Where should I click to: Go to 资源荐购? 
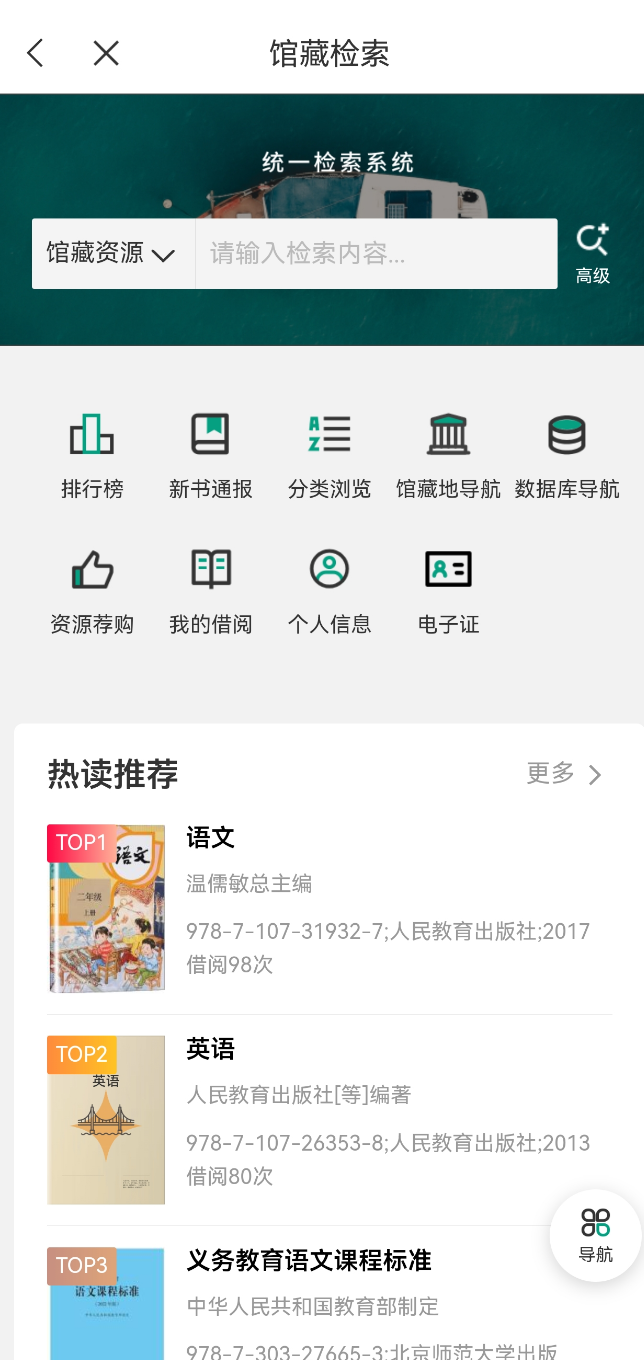pyautogui.click(x=92, y=592)
